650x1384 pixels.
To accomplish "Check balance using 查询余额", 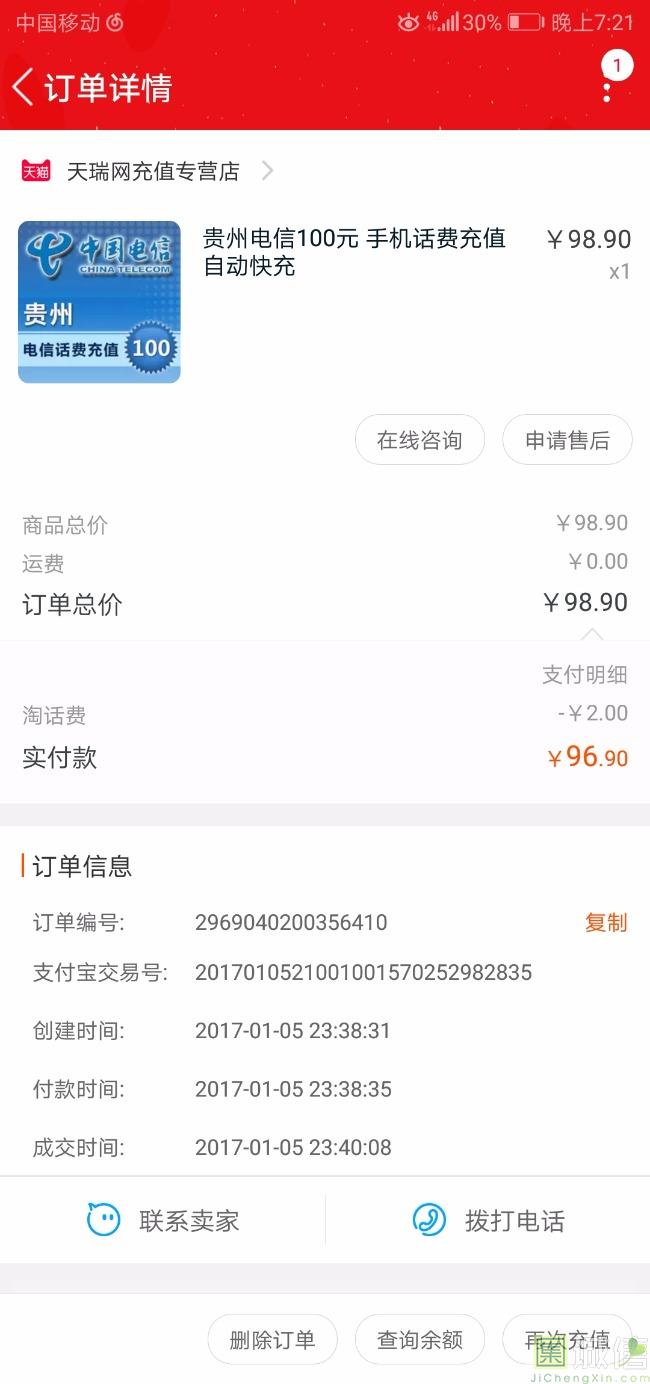I will coord(420,1339).
